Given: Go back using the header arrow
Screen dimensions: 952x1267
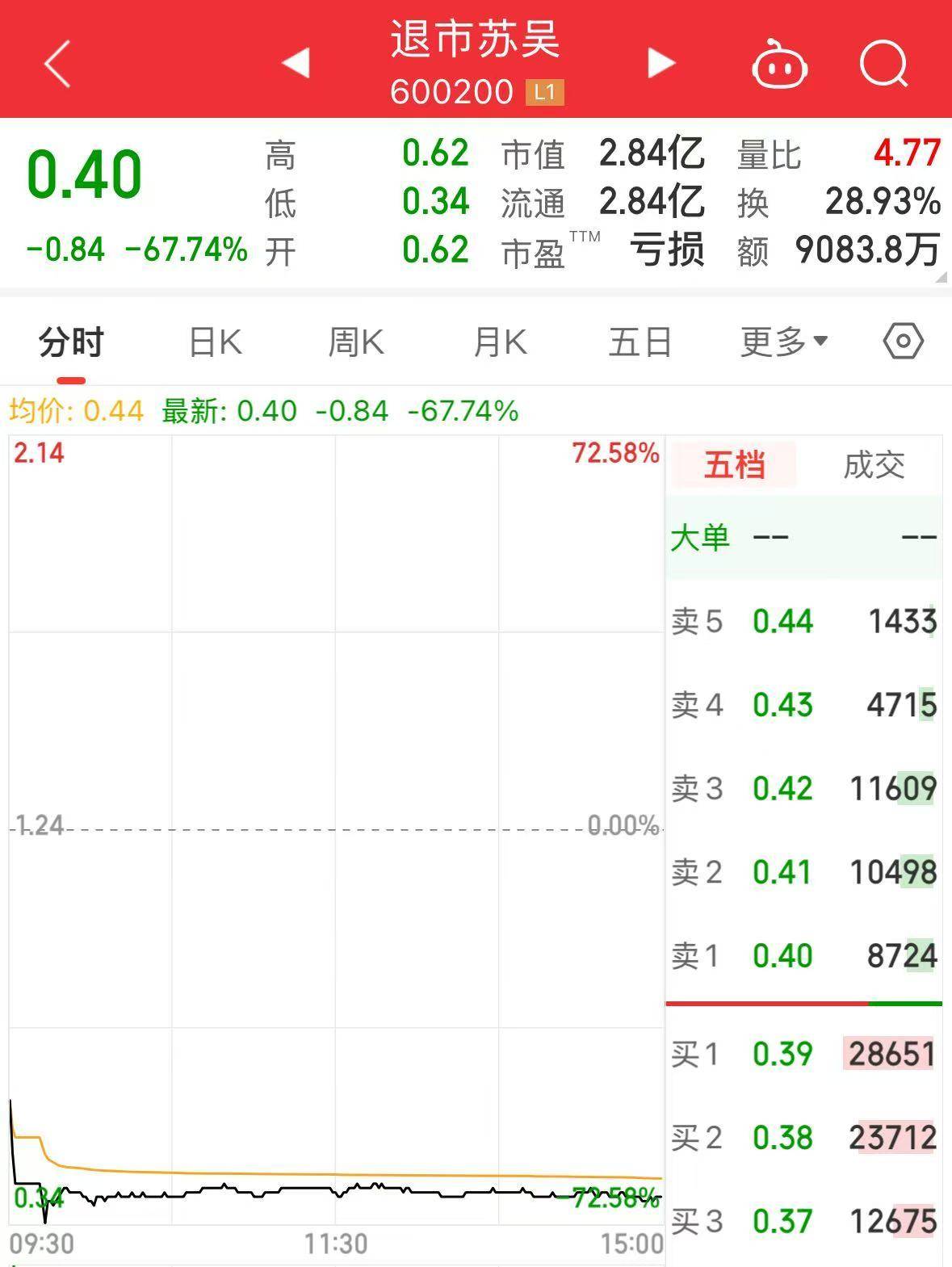Looking at the screenshot, I should tap(57, 64).
